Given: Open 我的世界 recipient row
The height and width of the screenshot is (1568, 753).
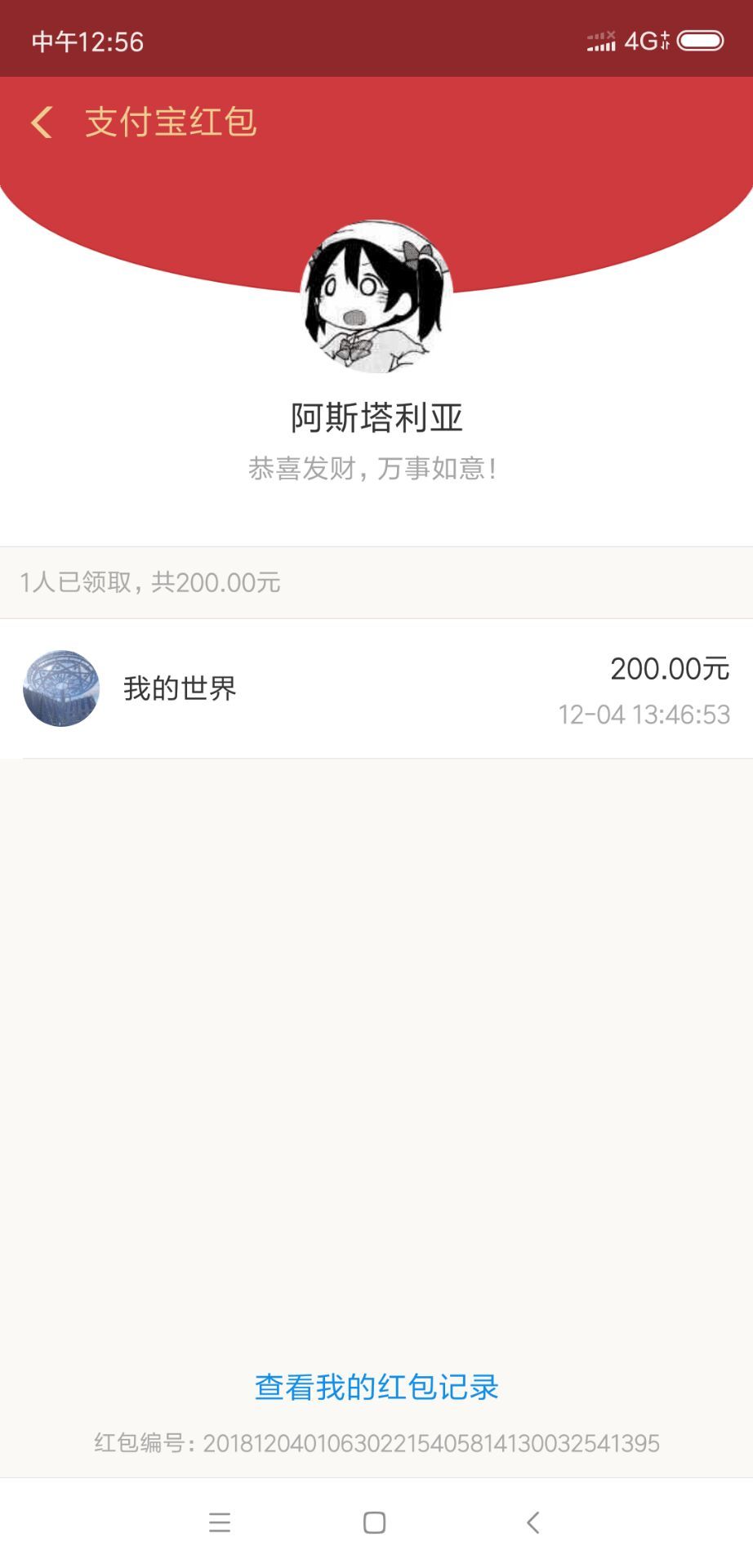Looking at the screenshot, I should [376, 688].
